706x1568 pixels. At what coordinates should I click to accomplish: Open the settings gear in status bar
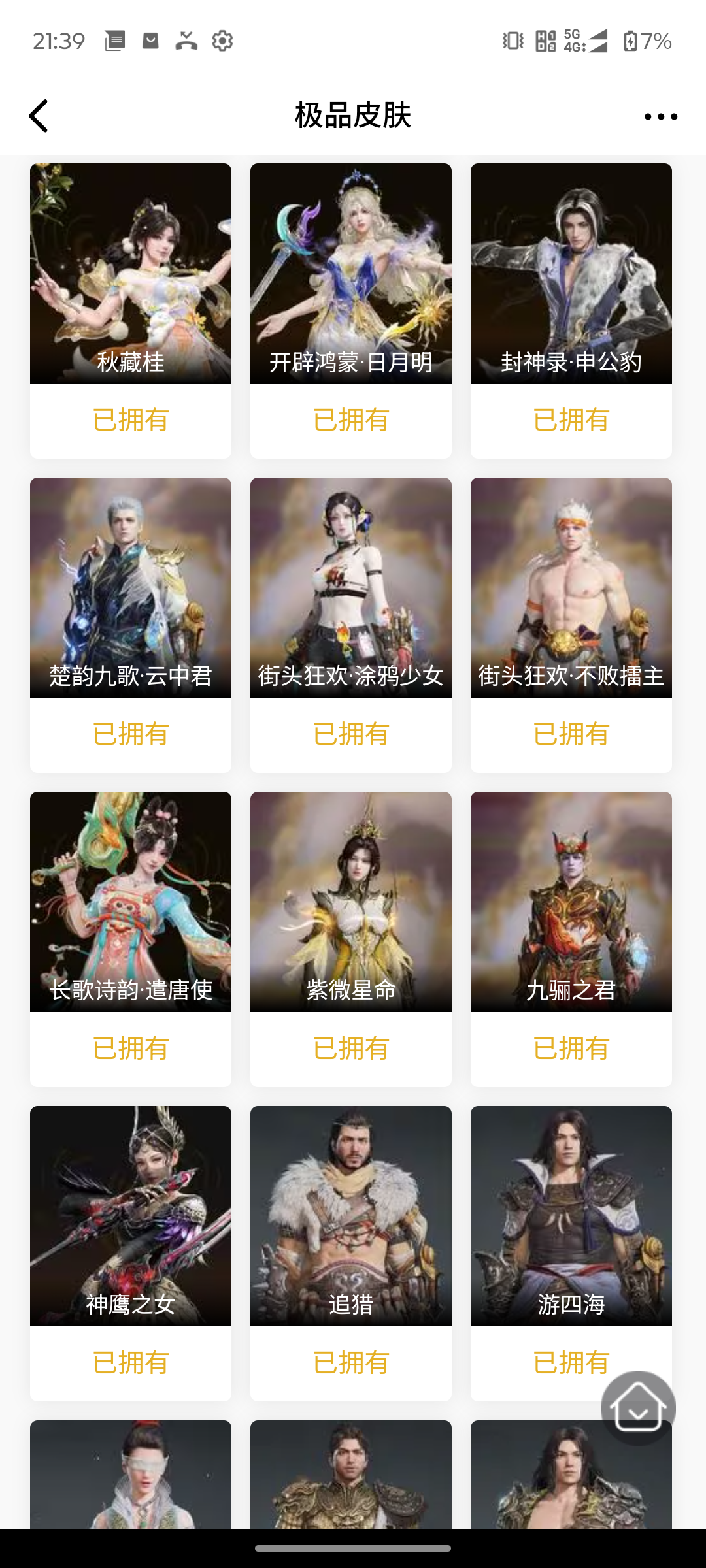pos(222,41)
